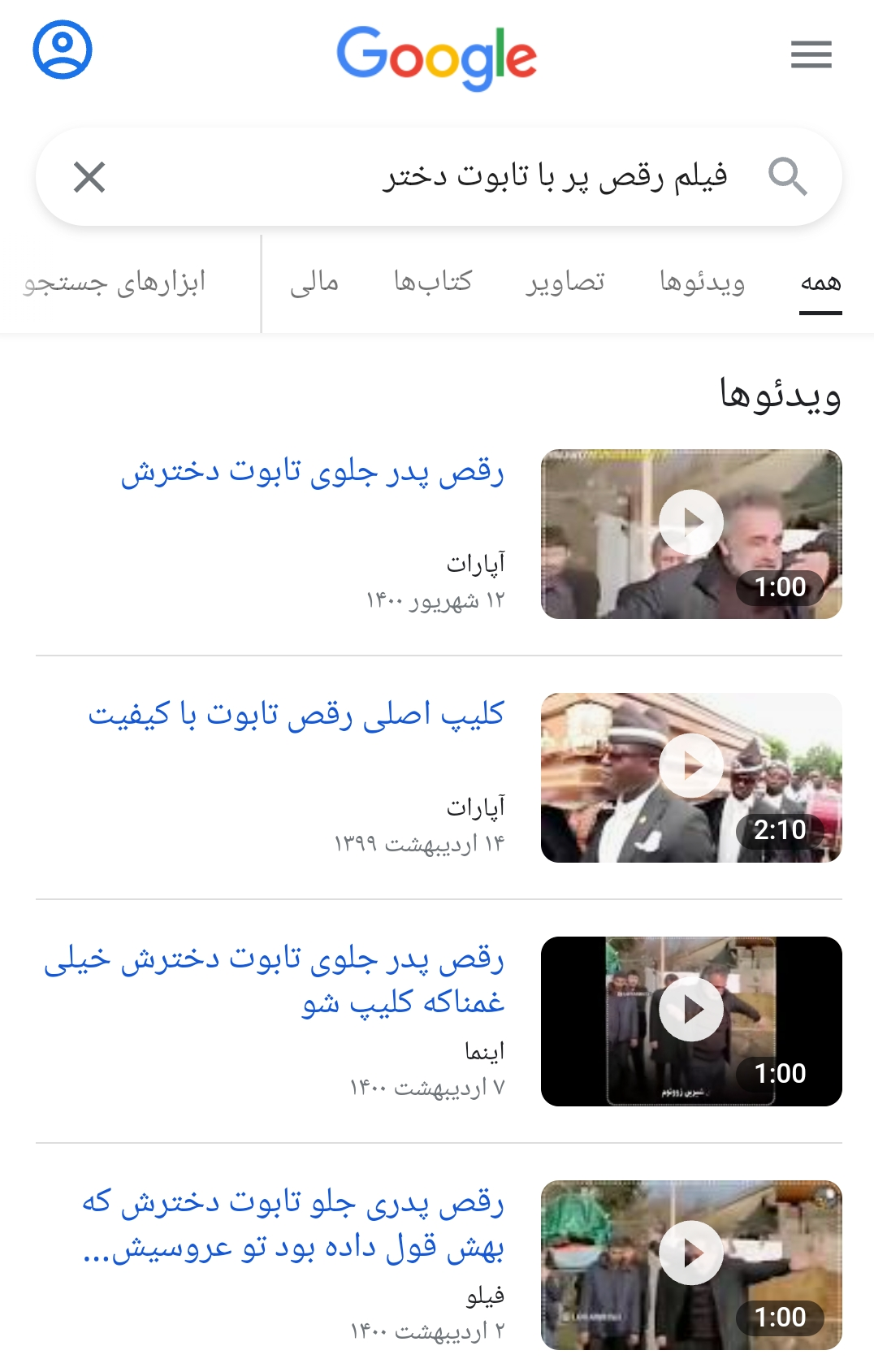Clear the search query text
Screen dimensions: 874x1372
[89, 177]
